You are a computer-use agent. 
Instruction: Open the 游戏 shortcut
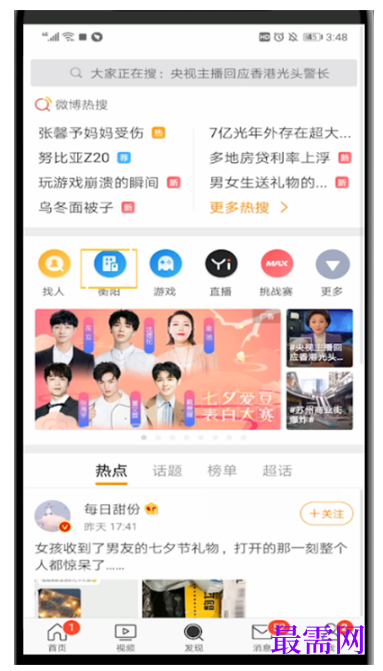click(165, 273)
